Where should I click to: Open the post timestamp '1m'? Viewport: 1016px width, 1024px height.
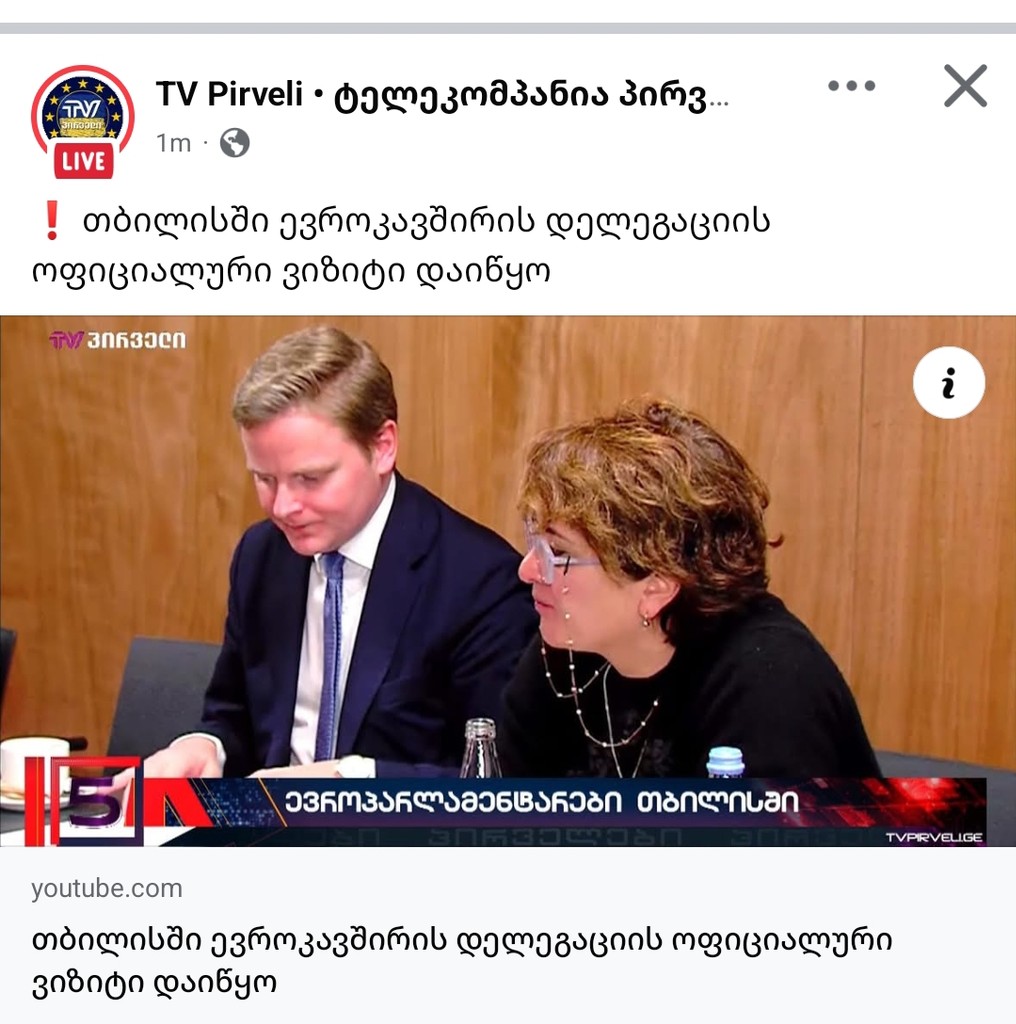coord(173,143)
